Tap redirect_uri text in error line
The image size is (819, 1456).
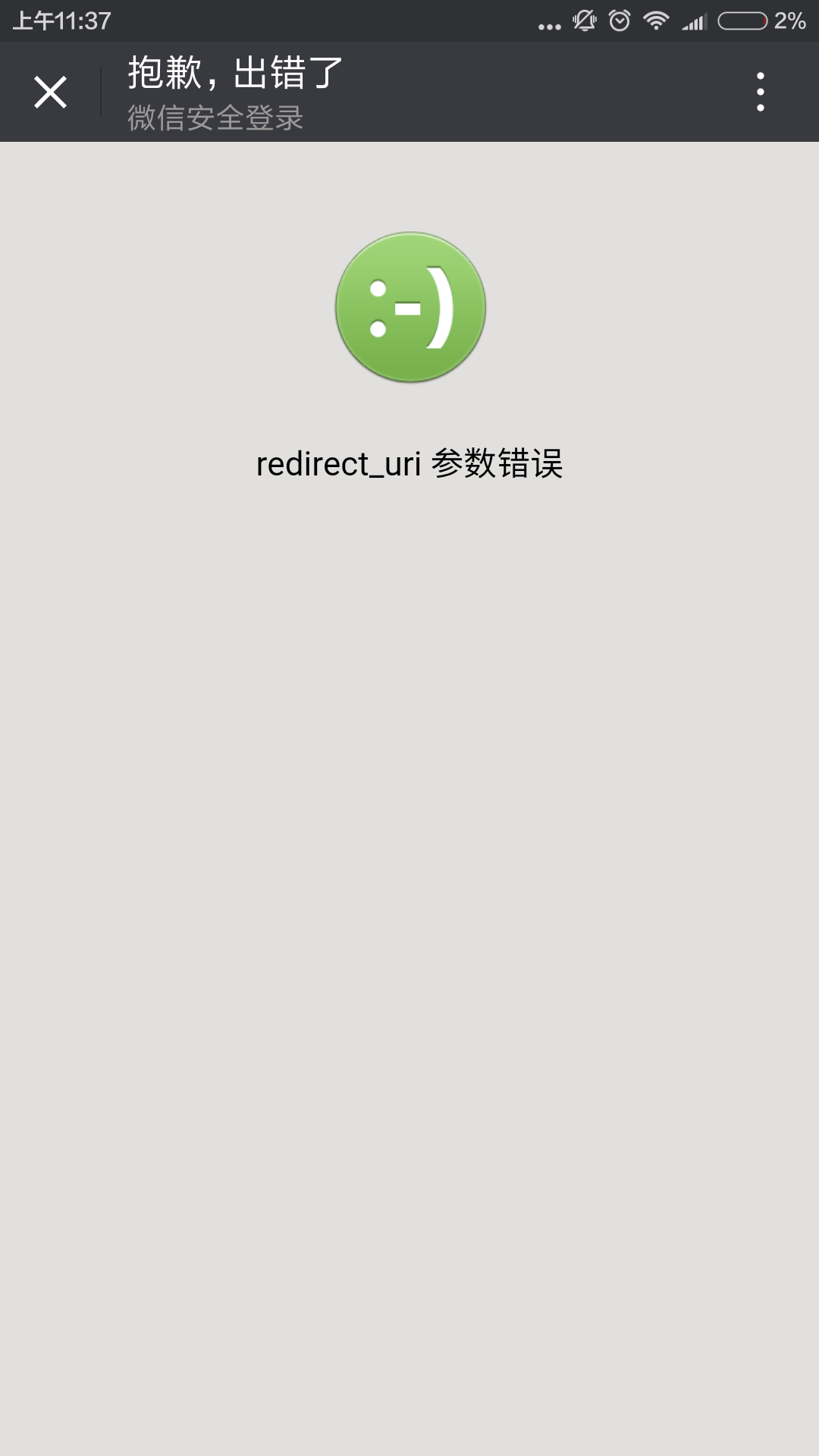pos(341,464)
